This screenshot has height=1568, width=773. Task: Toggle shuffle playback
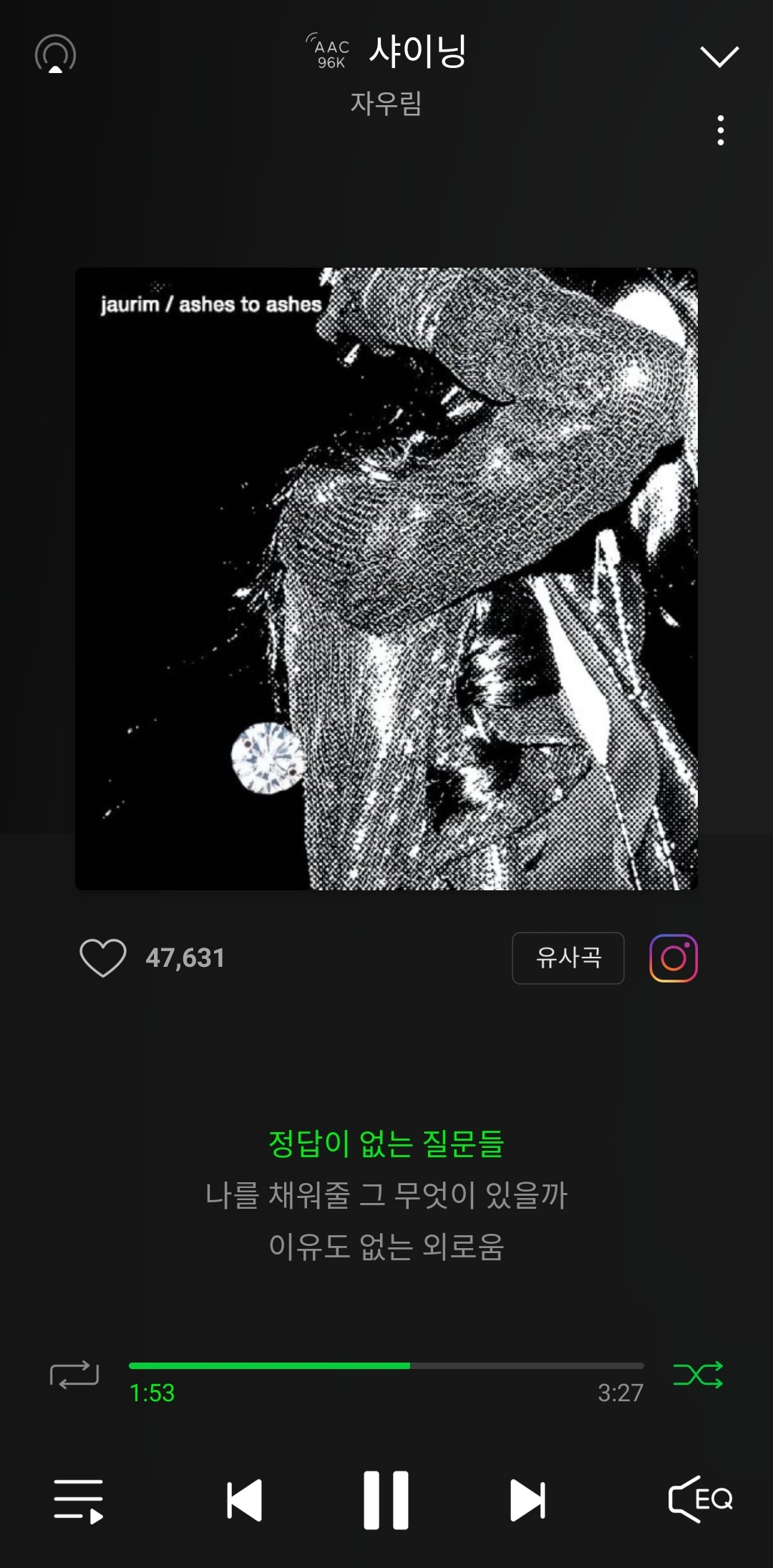click(x=698, y=1375)
